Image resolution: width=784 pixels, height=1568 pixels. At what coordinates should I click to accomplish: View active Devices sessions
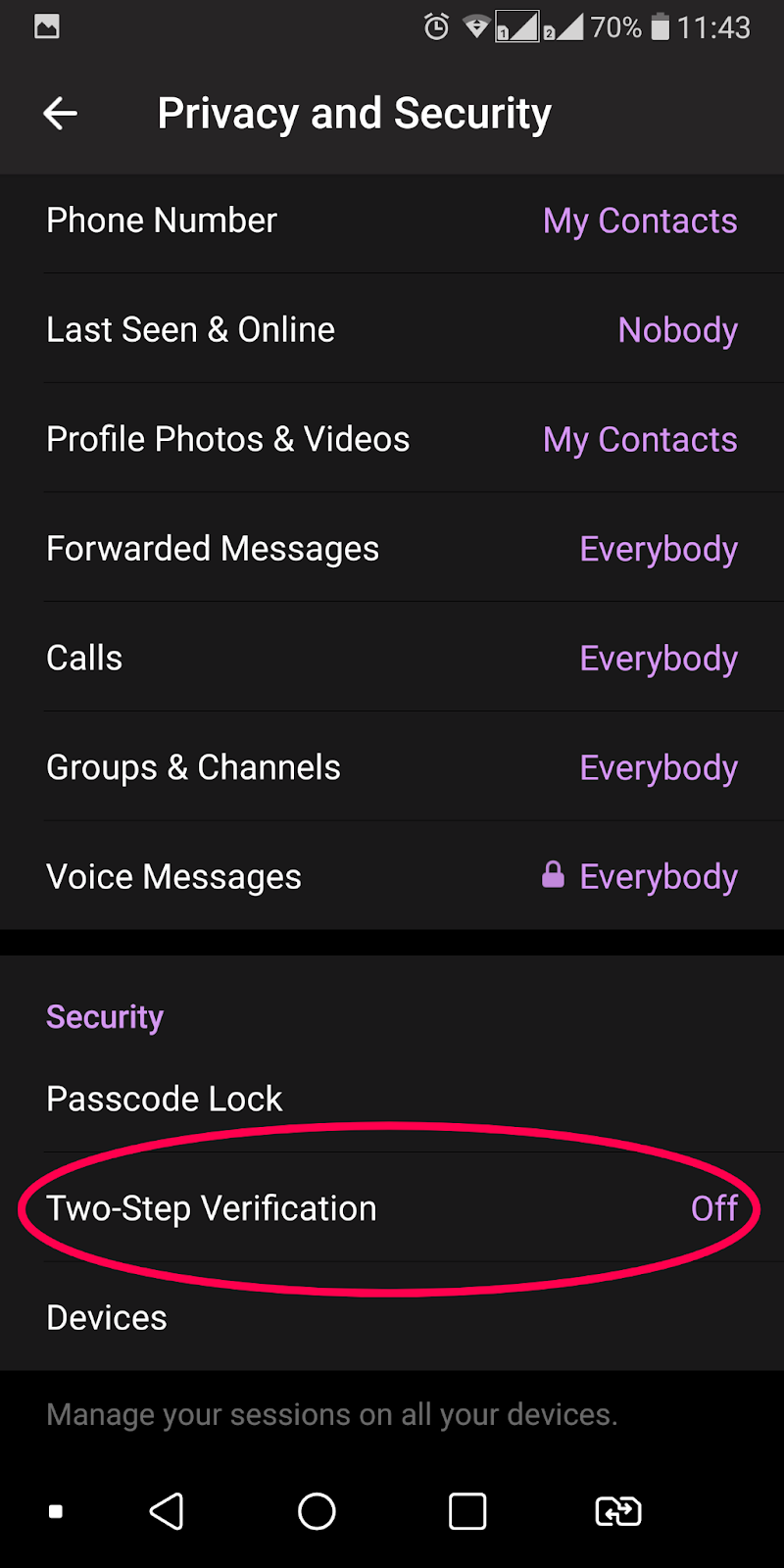[392, 1318]
